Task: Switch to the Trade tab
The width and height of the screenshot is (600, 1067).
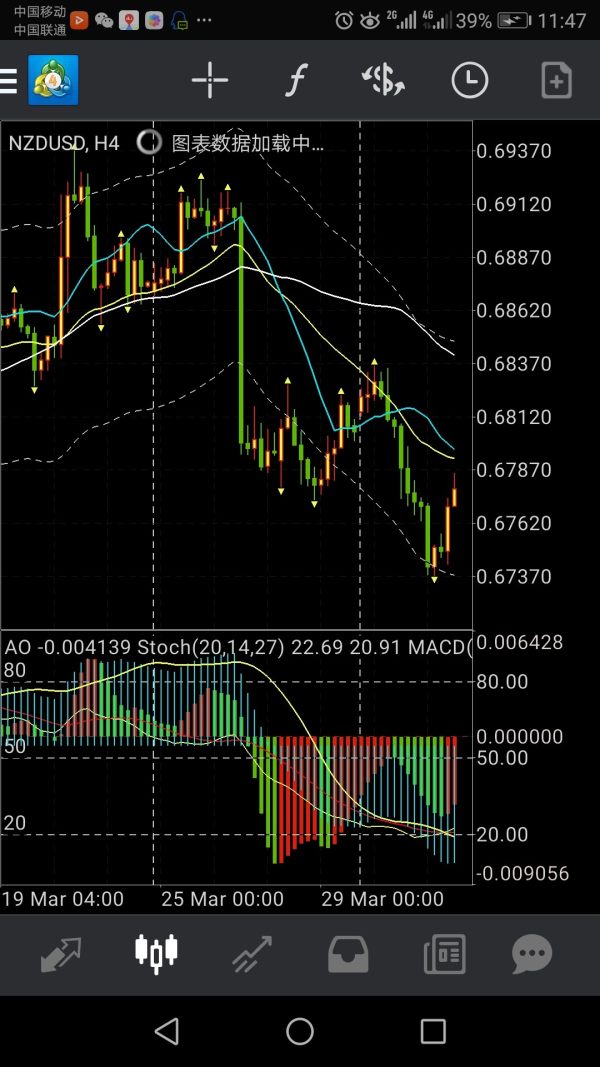Action: 252,954
